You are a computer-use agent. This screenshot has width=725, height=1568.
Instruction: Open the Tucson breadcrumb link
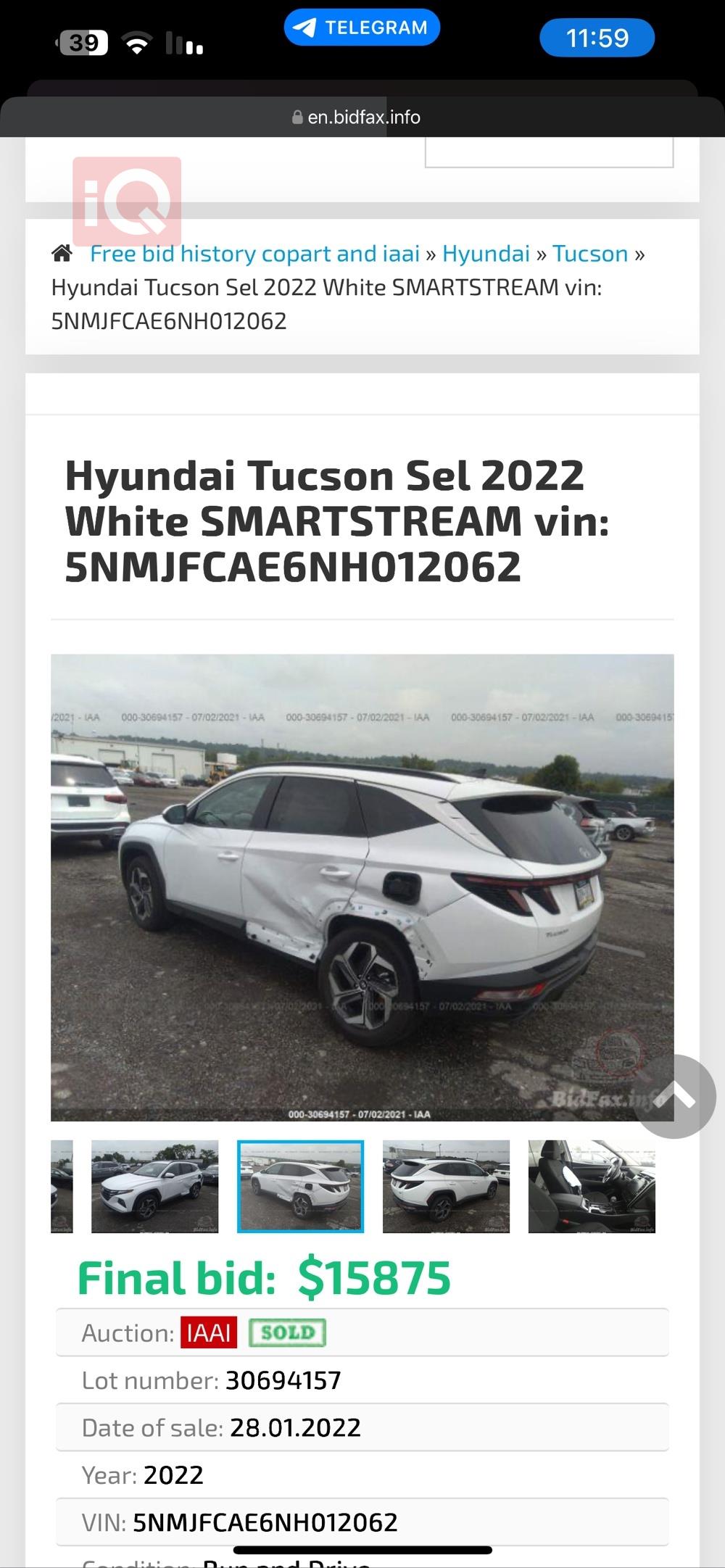pos(589,254)
